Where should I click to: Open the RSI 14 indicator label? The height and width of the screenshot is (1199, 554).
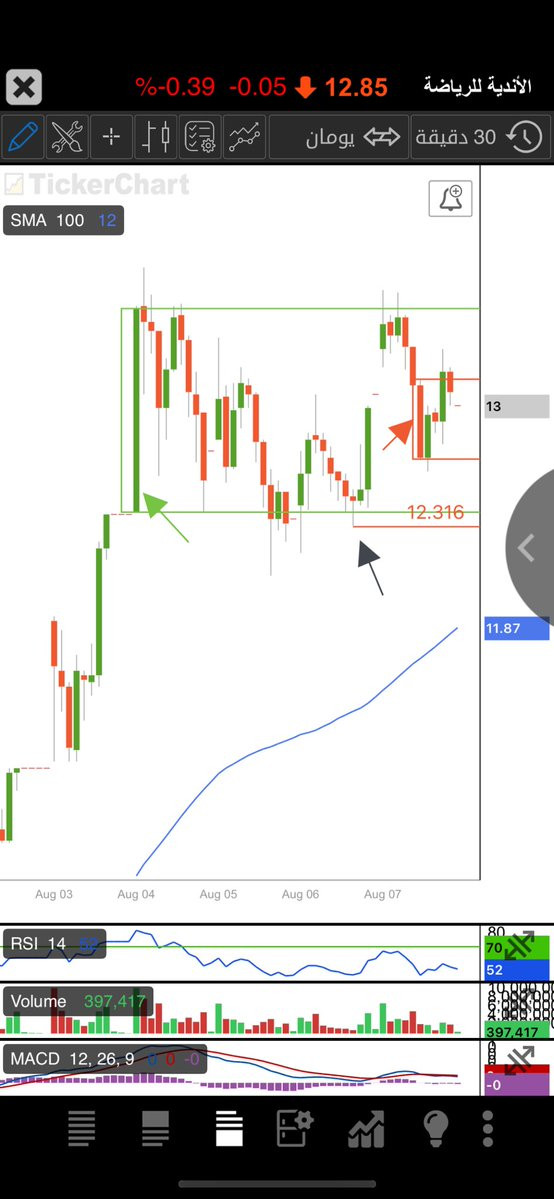54,944
